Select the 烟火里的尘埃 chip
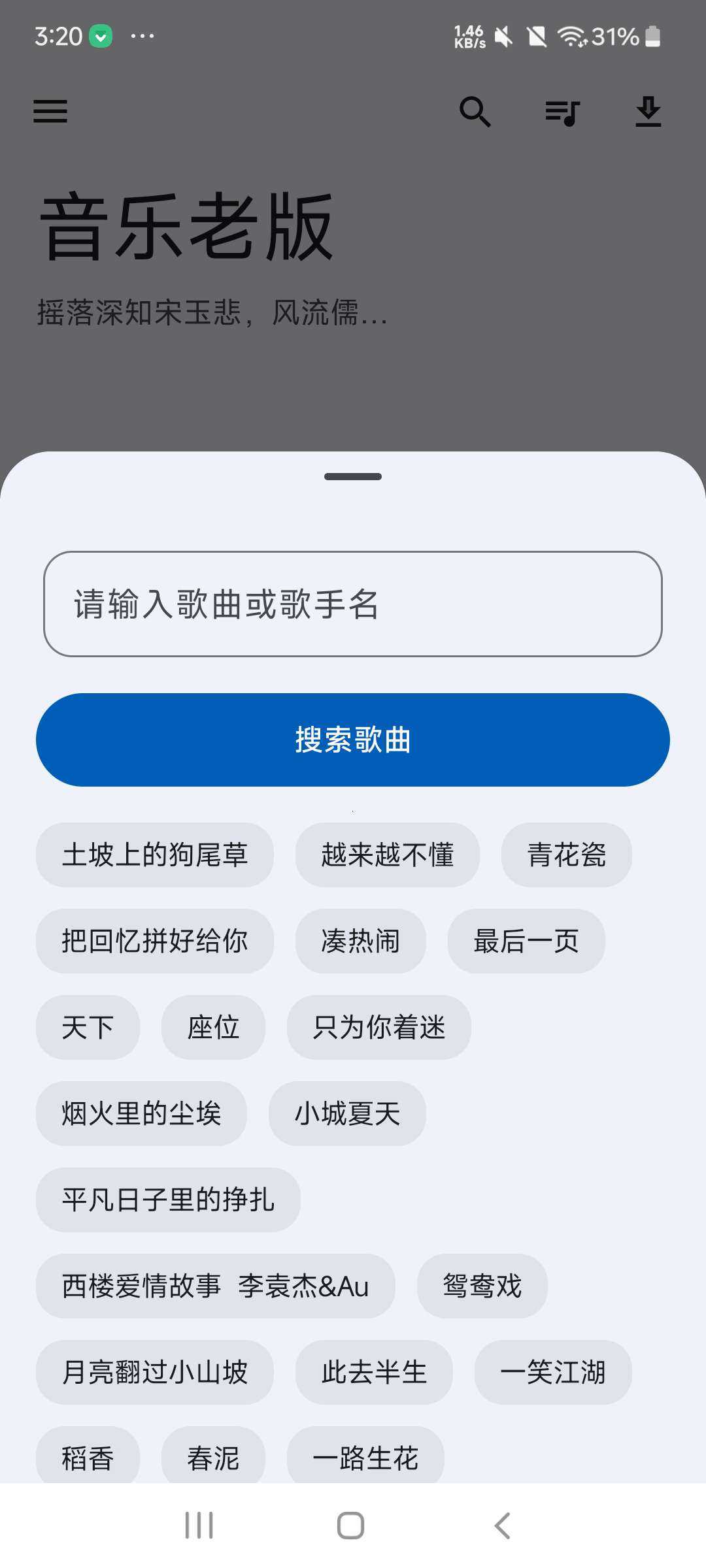This screenshot has width=706, height=1568. pos(141,1113)
